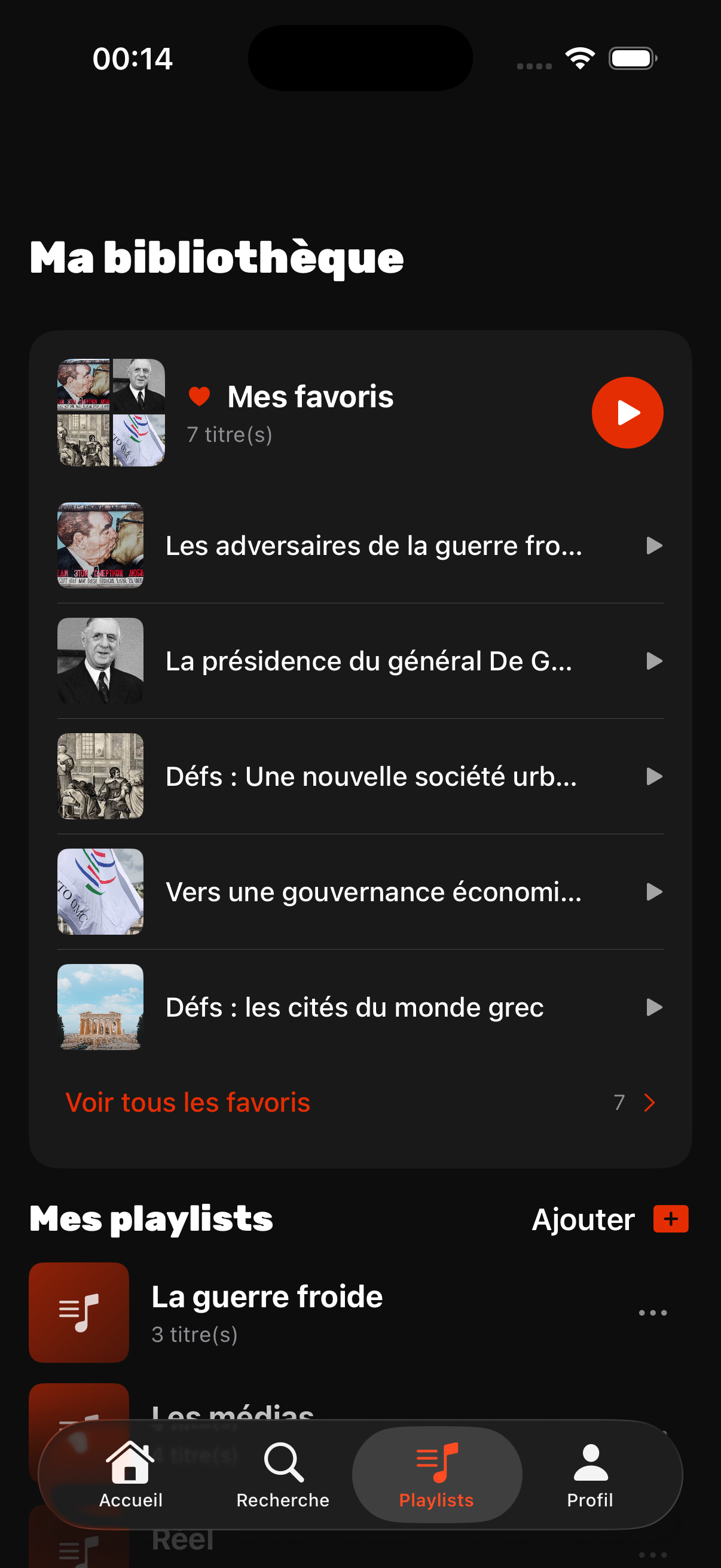Play La présidence du général De Gaulle
The width and height of the screenshot is (721, 1568).
653,661
